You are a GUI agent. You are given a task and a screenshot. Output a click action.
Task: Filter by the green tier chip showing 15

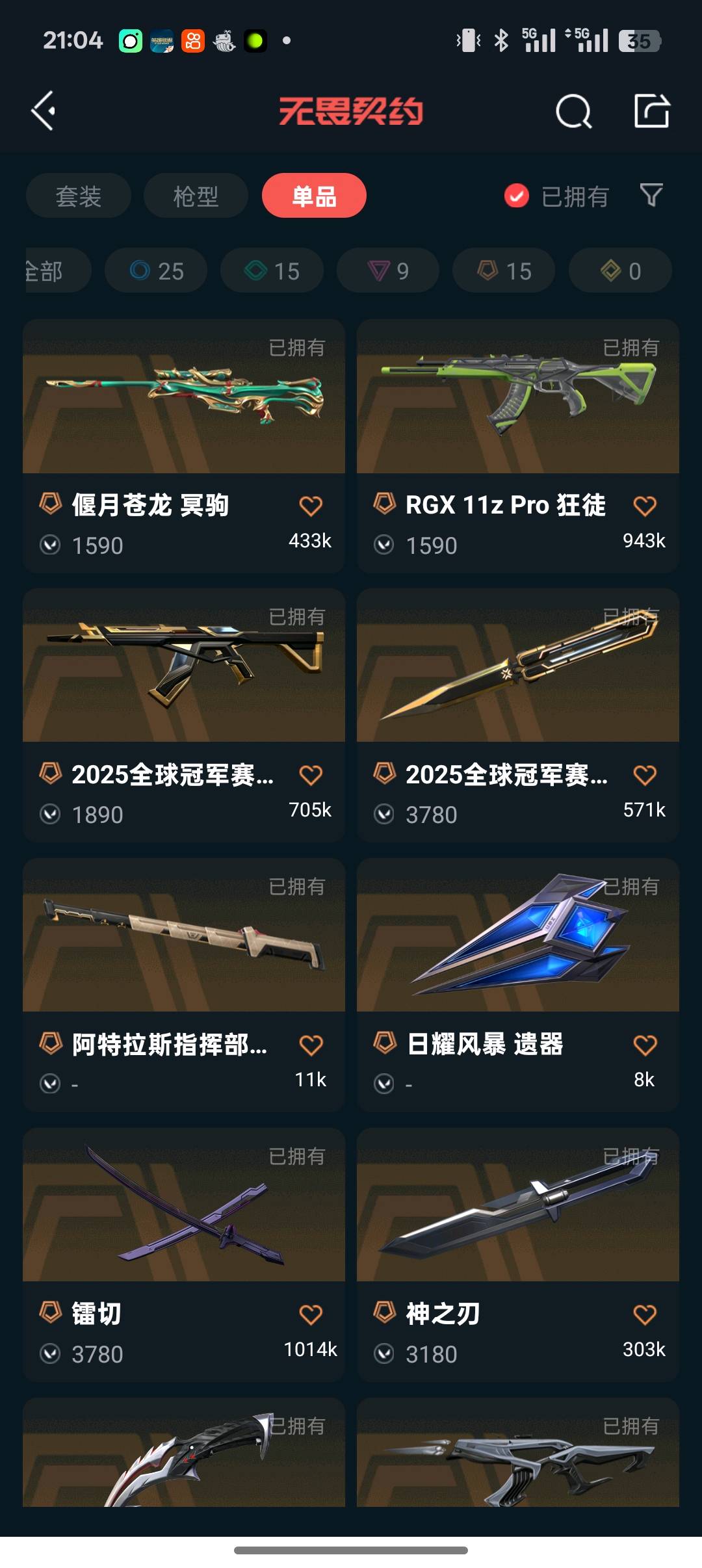pyautogui.click(x=272, y=270)
